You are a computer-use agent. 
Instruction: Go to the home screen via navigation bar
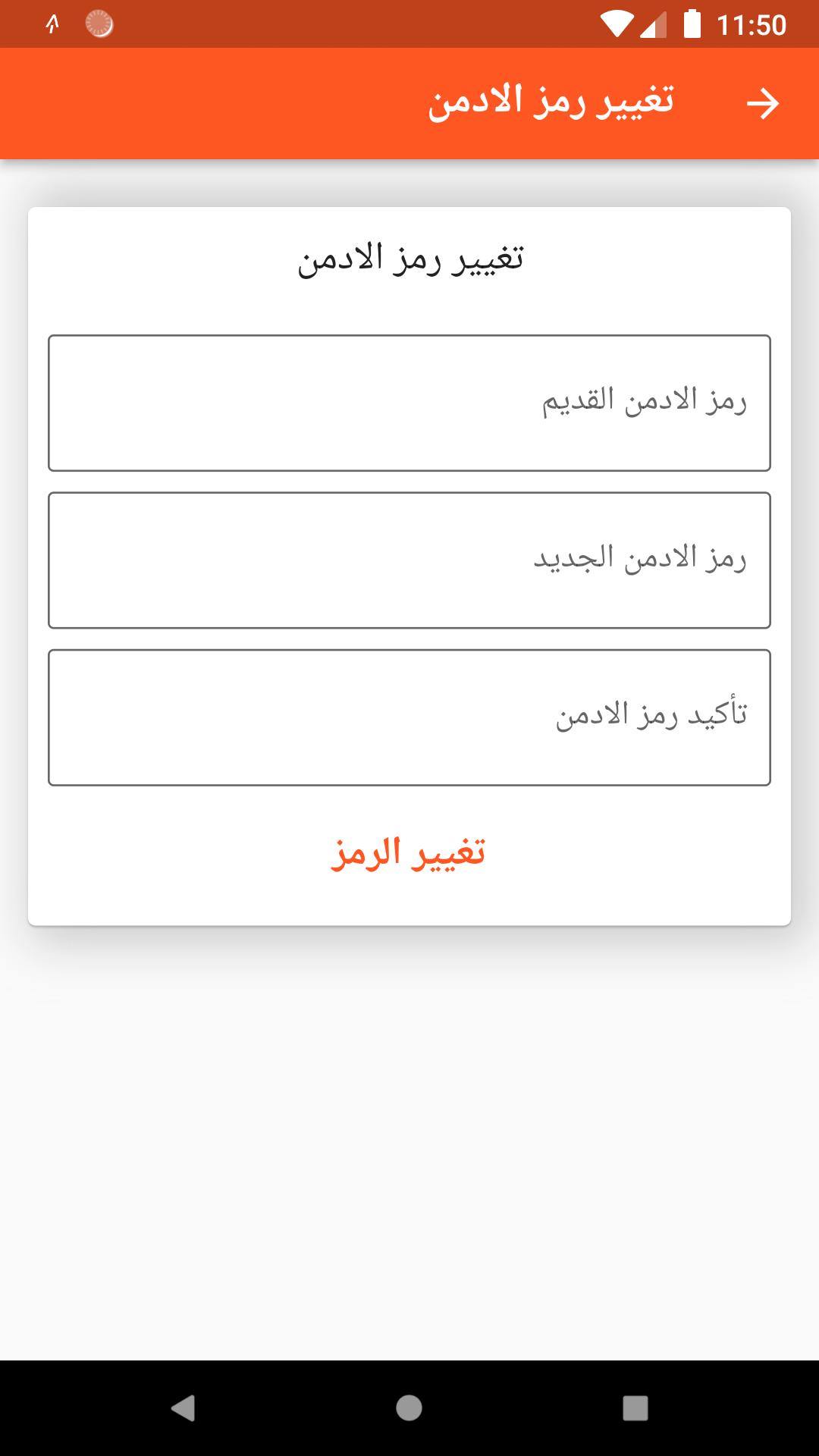coord(409,1408)
